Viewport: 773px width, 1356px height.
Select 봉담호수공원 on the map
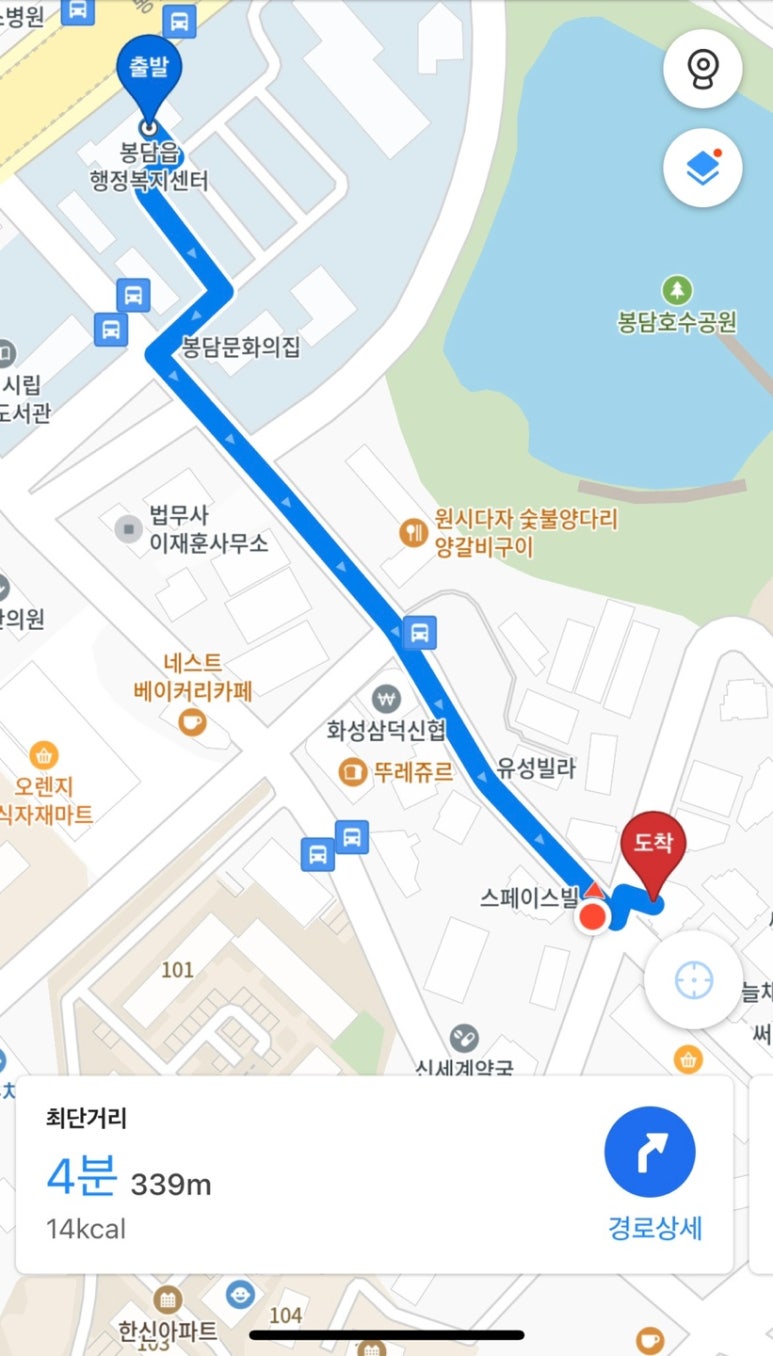(677, 292)
